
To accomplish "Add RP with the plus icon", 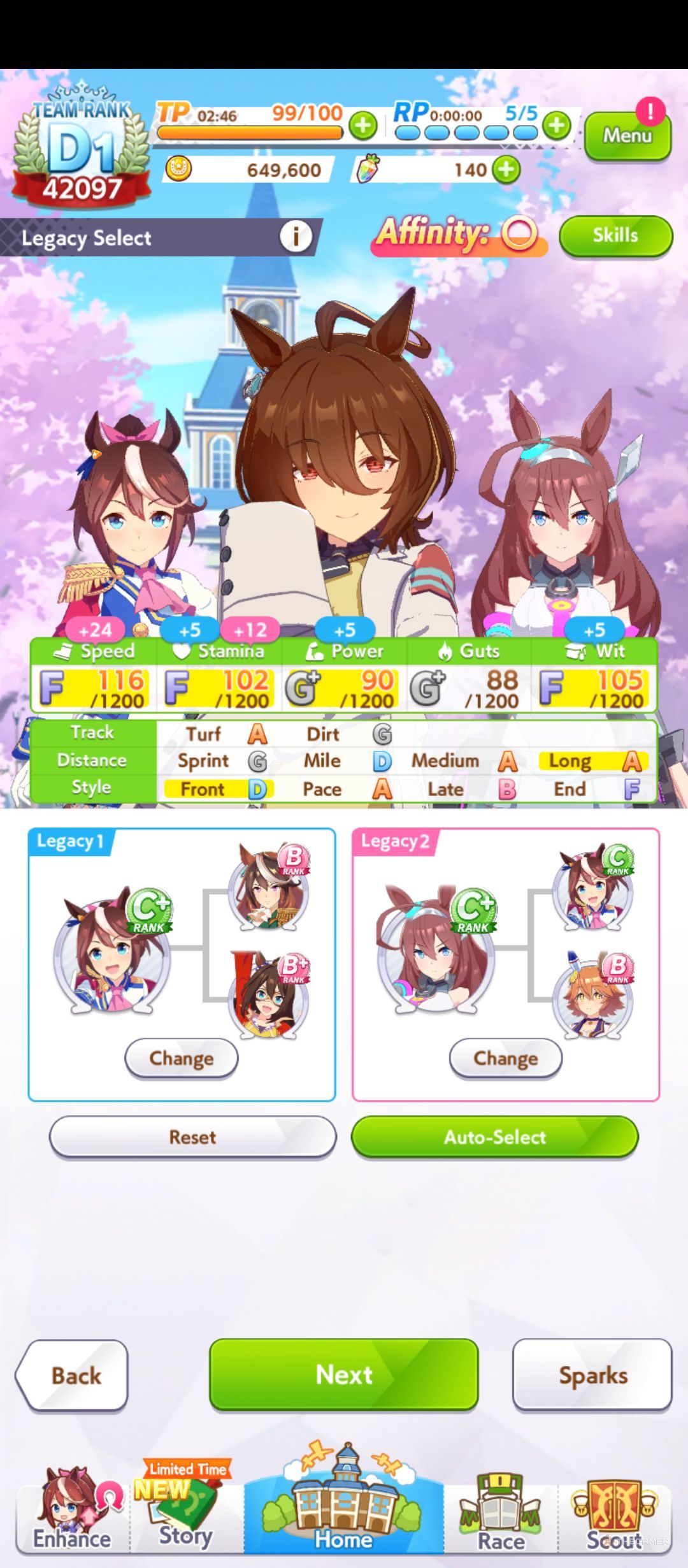I will point(557,126).
